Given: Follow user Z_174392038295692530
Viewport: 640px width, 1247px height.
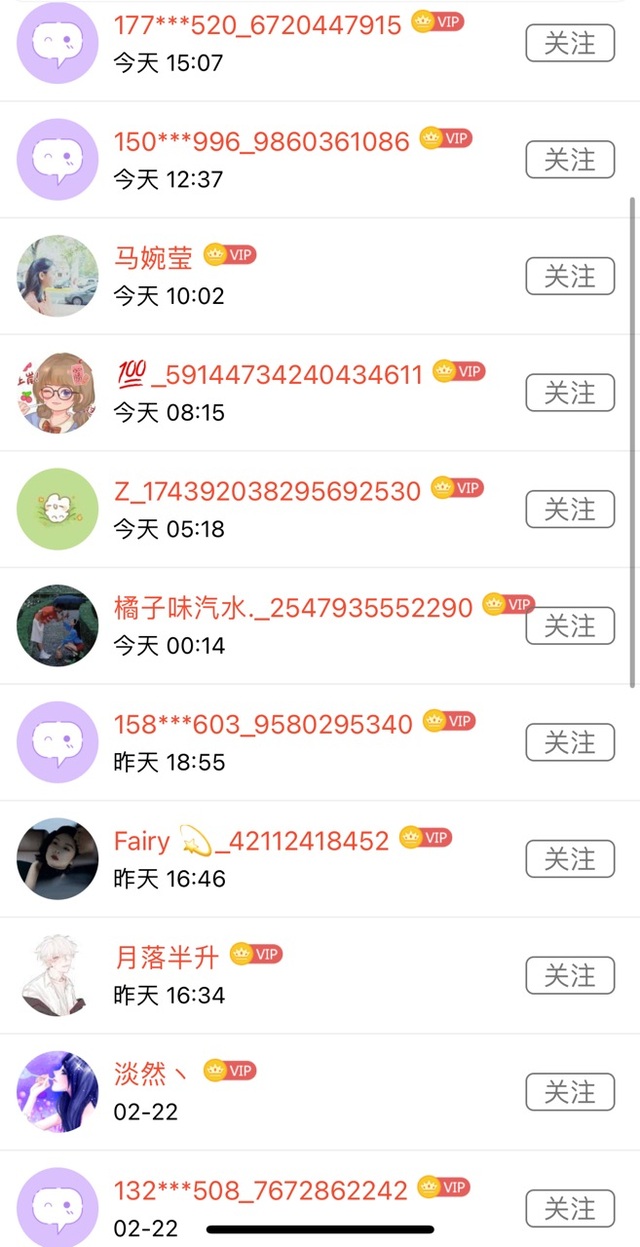Looking at the screenshot, I should 570,509.
